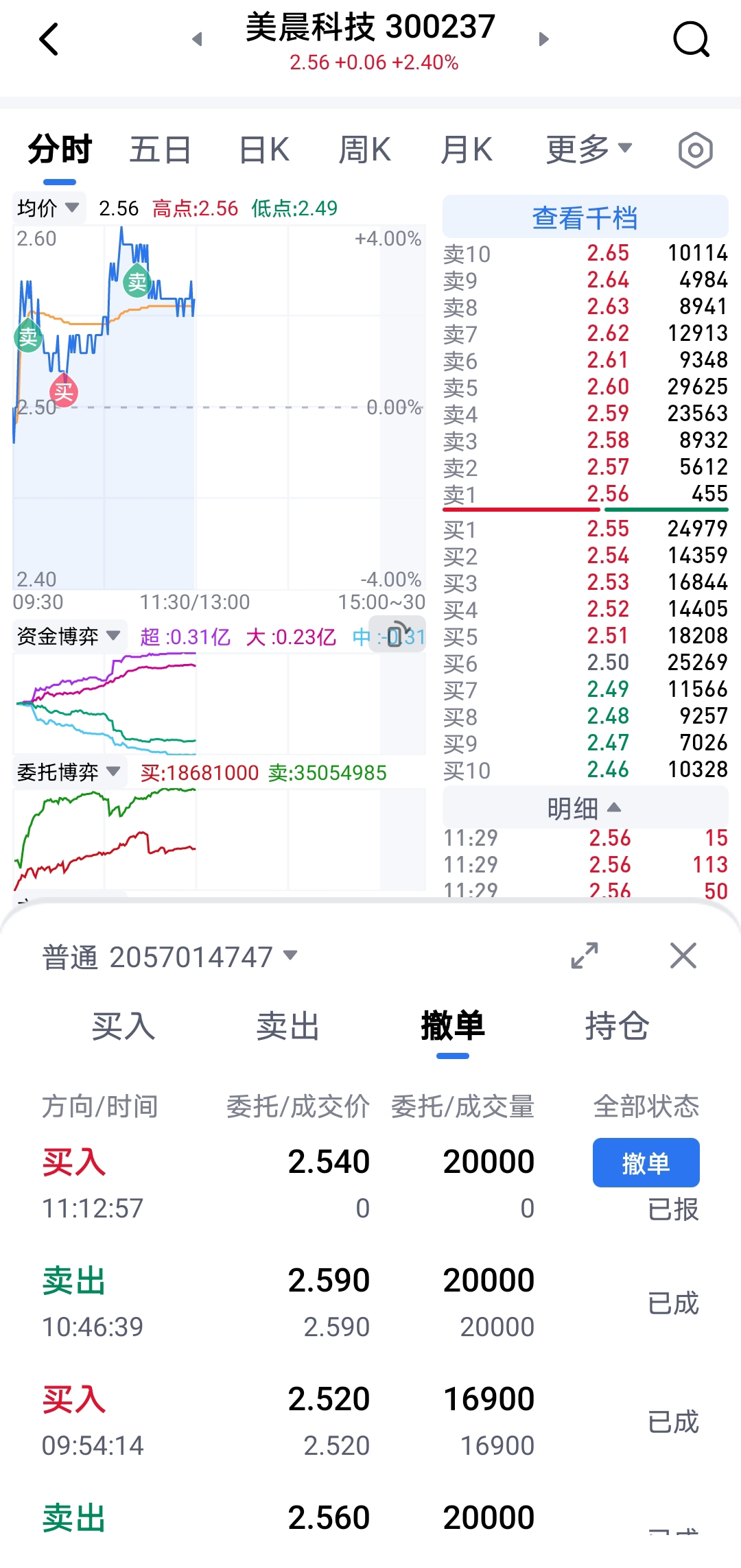Open chart settings hexagon icon

(695, 150)
